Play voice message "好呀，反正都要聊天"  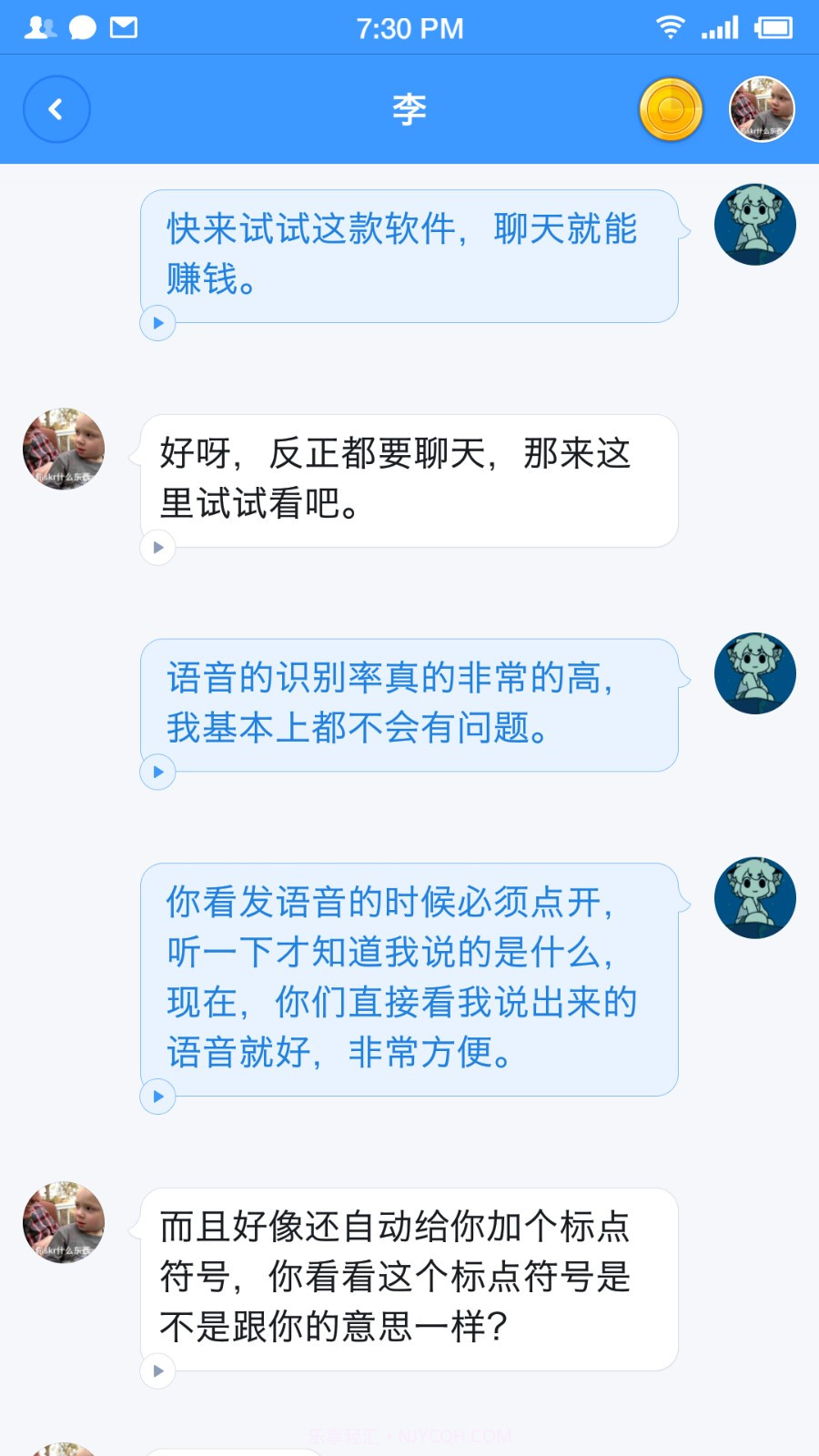pos(157,548)
